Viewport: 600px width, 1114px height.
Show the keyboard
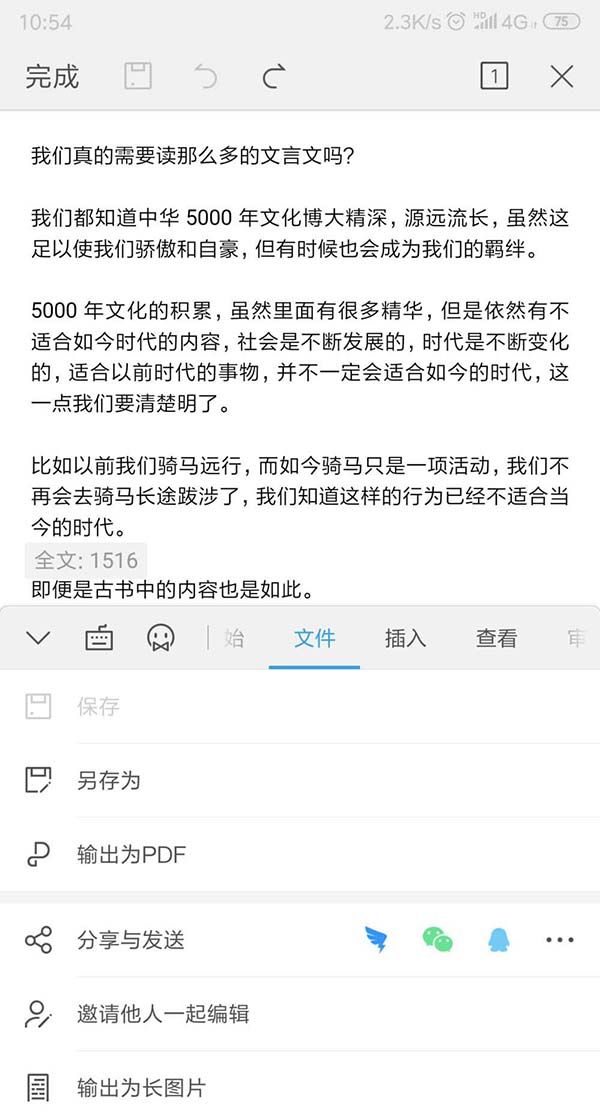(x=99, y=638)
